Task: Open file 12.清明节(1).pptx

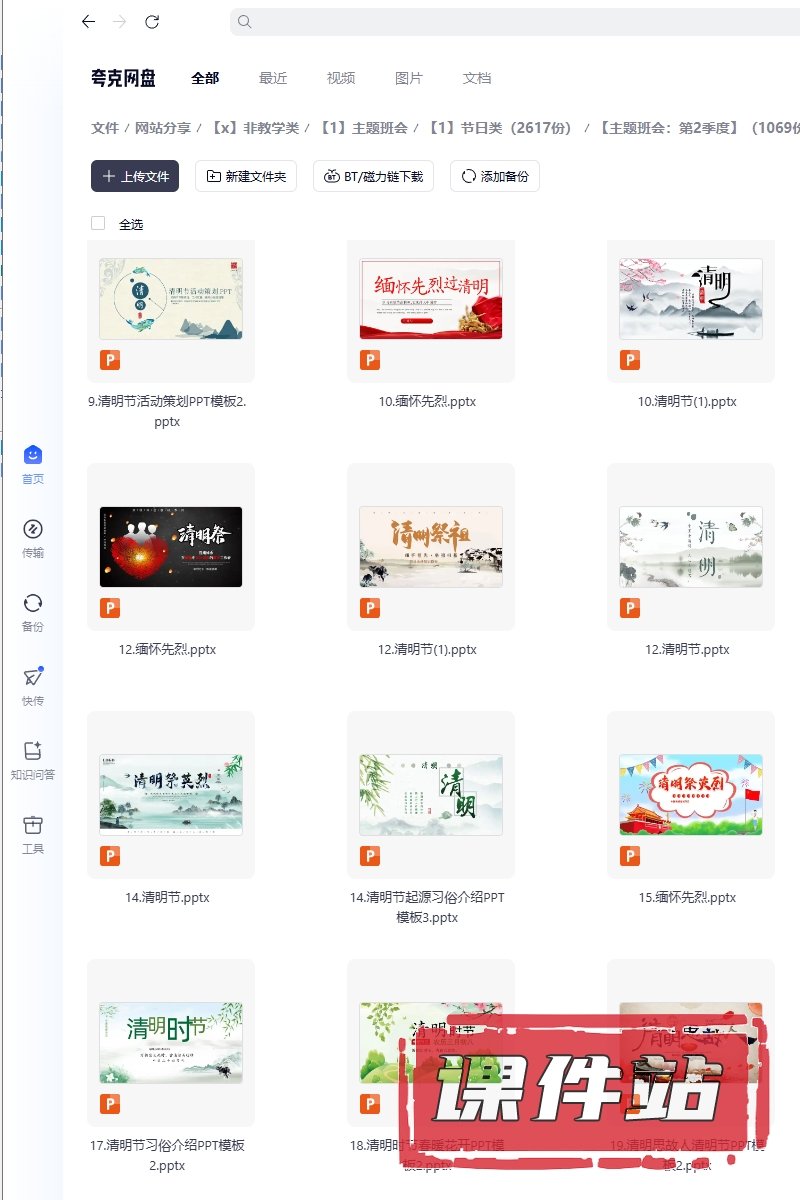Action: [x=430, y=547]
